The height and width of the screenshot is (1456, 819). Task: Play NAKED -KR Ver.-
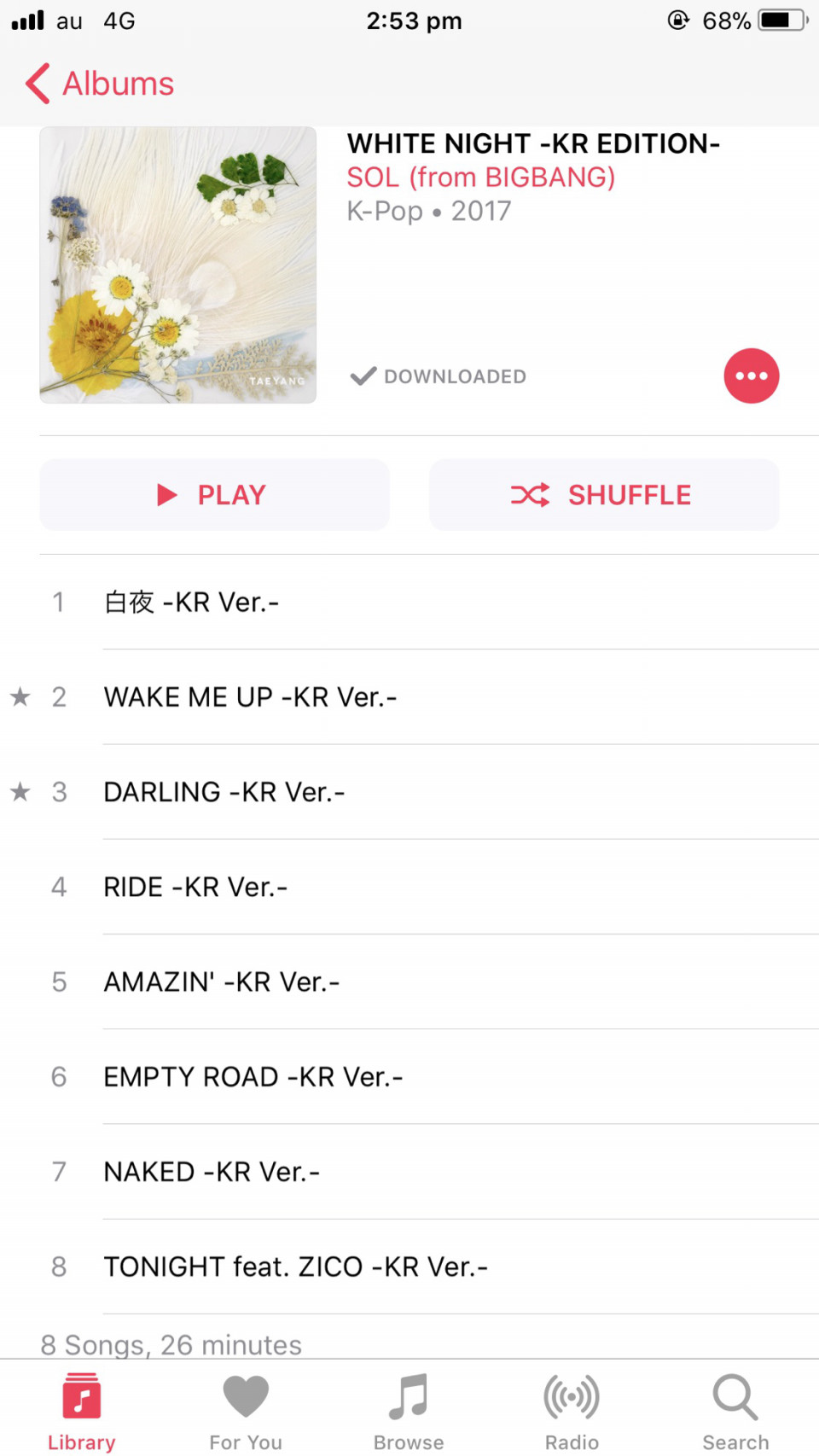pos(212,1172)
